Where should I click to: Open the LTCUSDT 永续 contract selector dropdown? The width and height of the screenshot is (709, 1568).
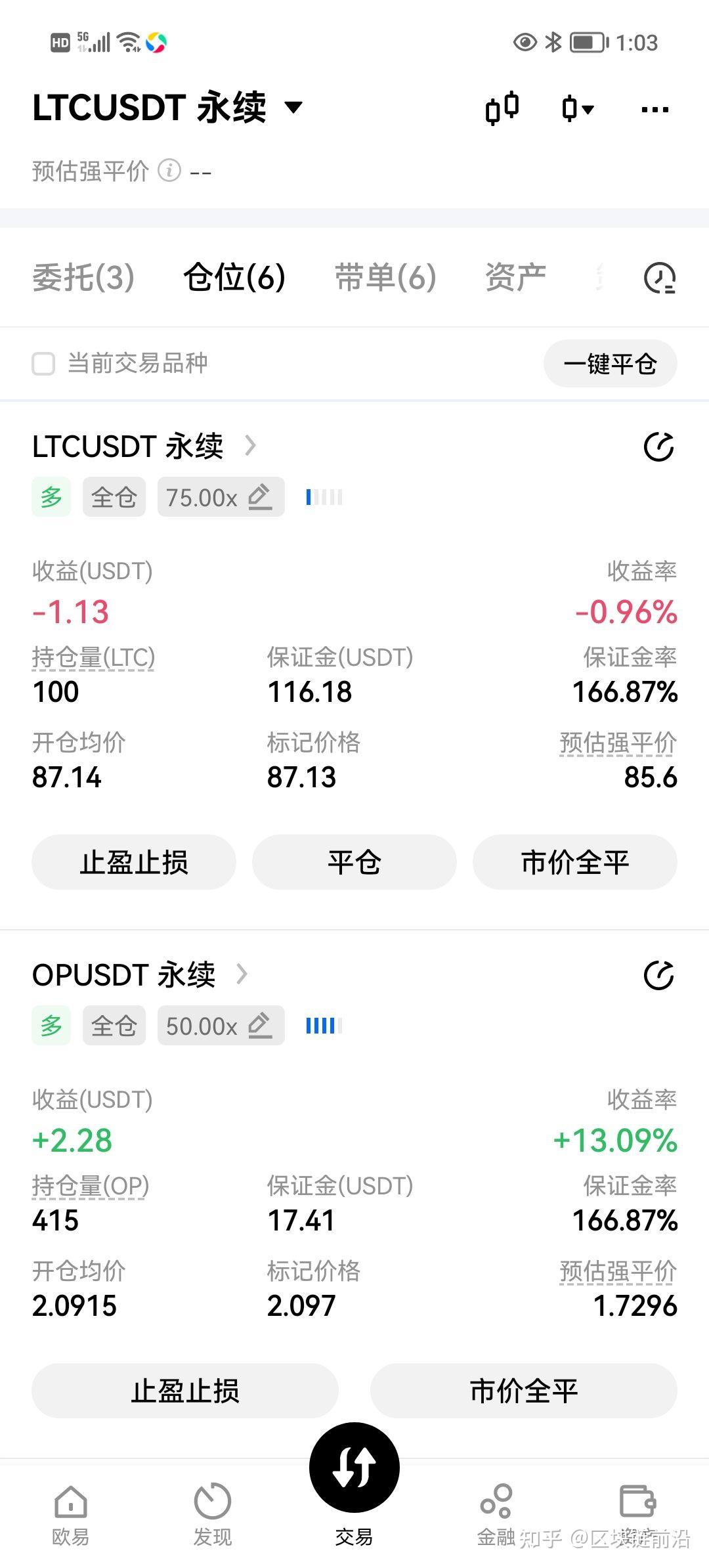point(293,107)
